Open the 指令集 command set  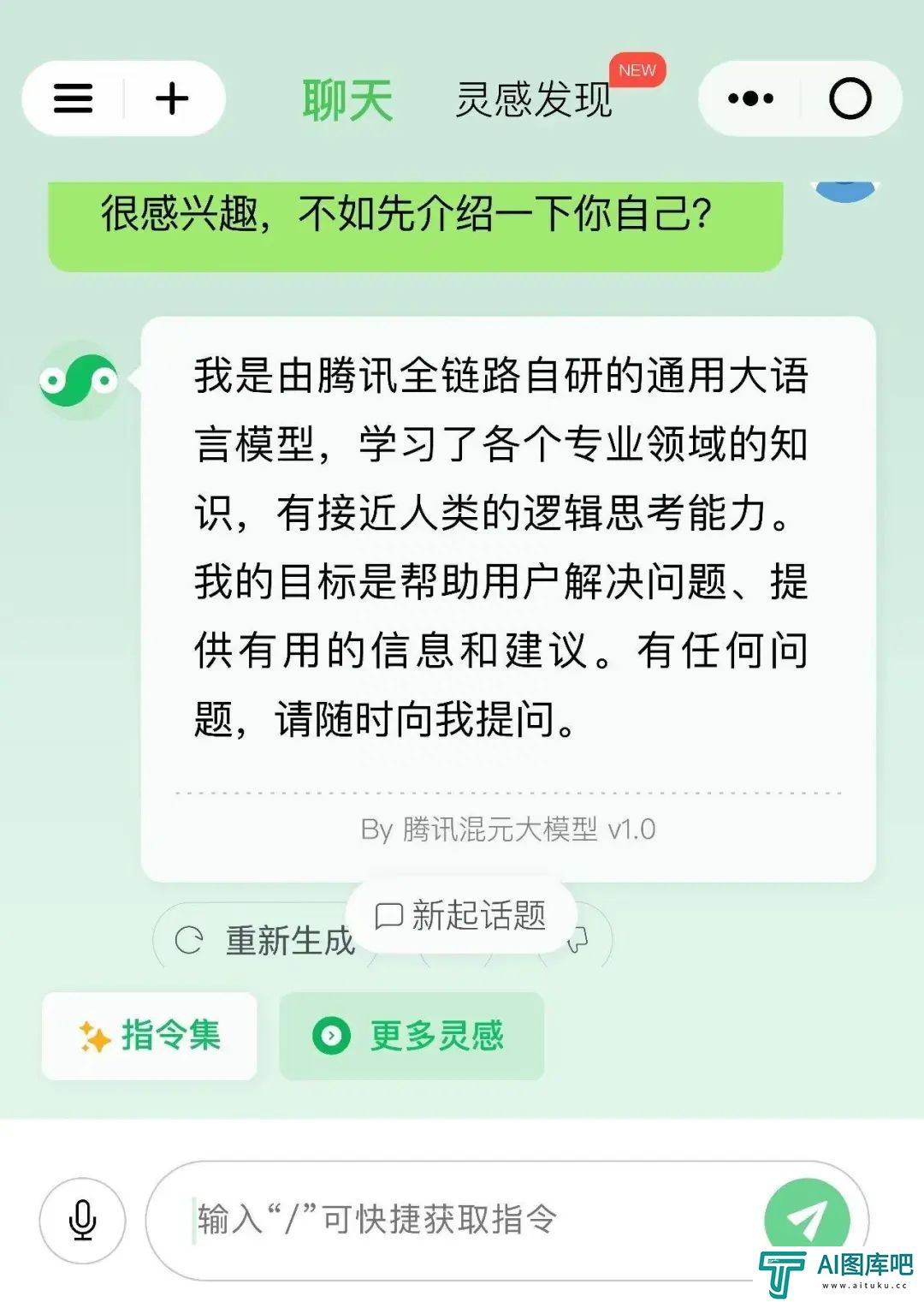[150, 1036]
